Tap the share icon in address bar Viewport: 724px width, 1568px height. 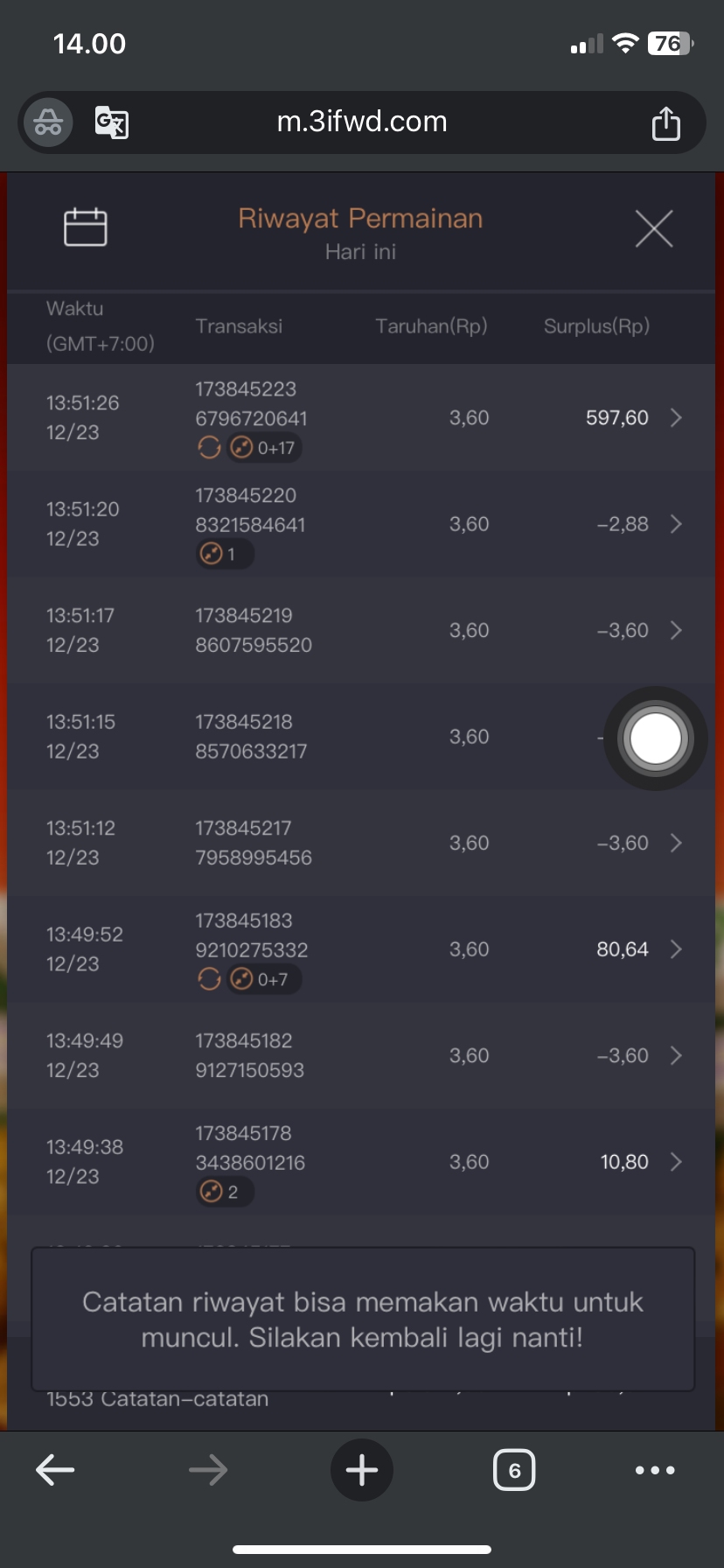(x=666, y=123)
